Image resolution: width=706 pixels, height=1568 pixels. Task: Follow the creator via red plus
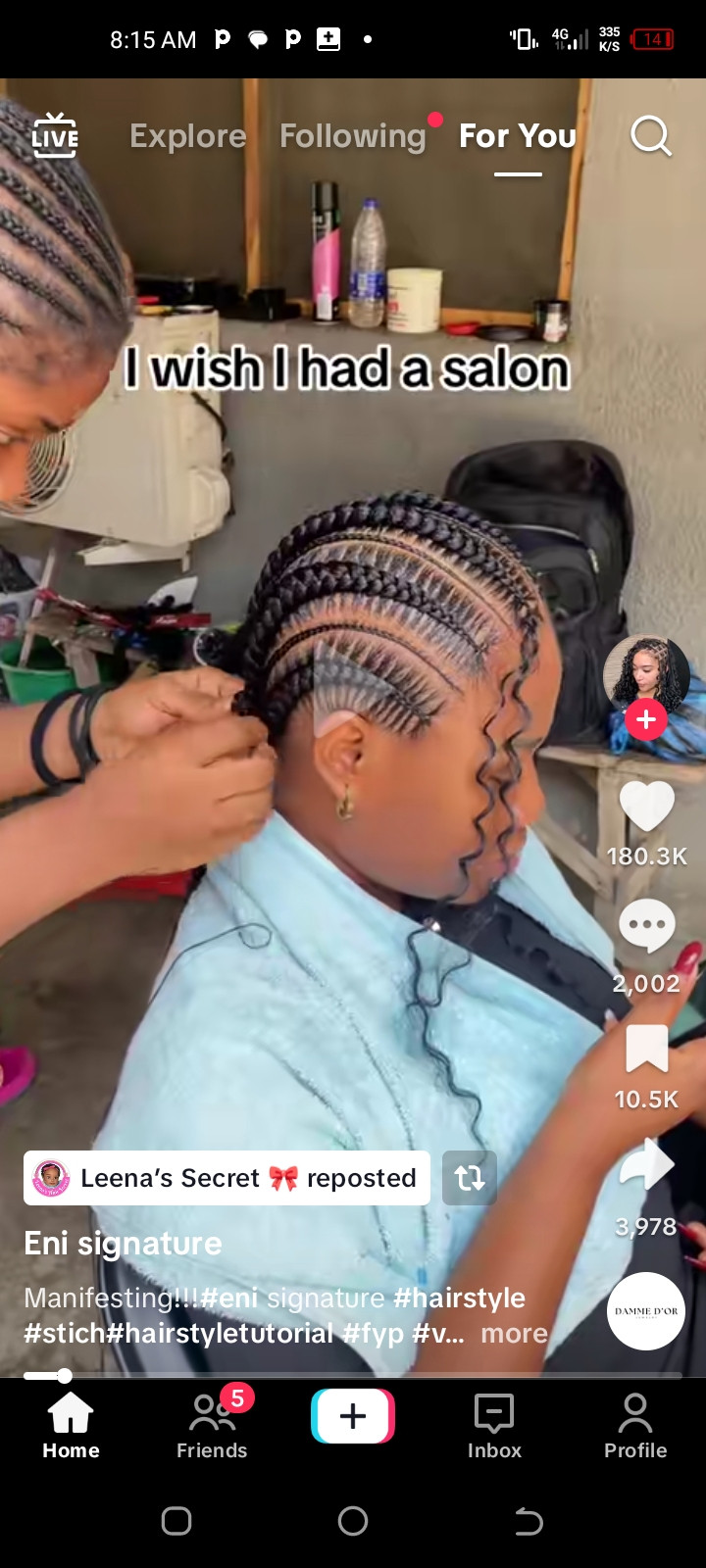[x=646, y=719]
